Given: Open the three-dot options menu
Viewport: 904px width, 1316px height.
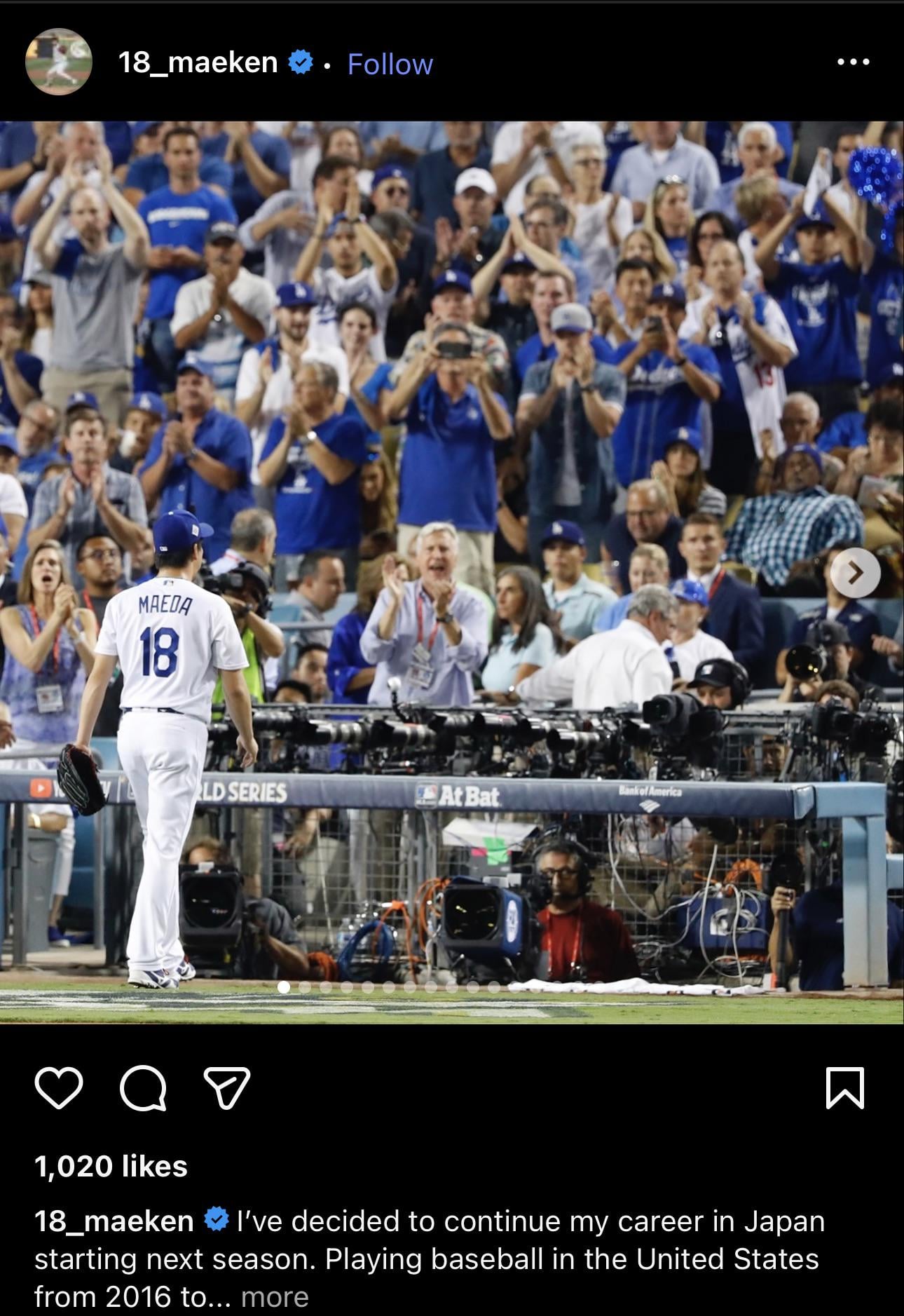Looking at the screenshot, I should click(x=853, y=62).
